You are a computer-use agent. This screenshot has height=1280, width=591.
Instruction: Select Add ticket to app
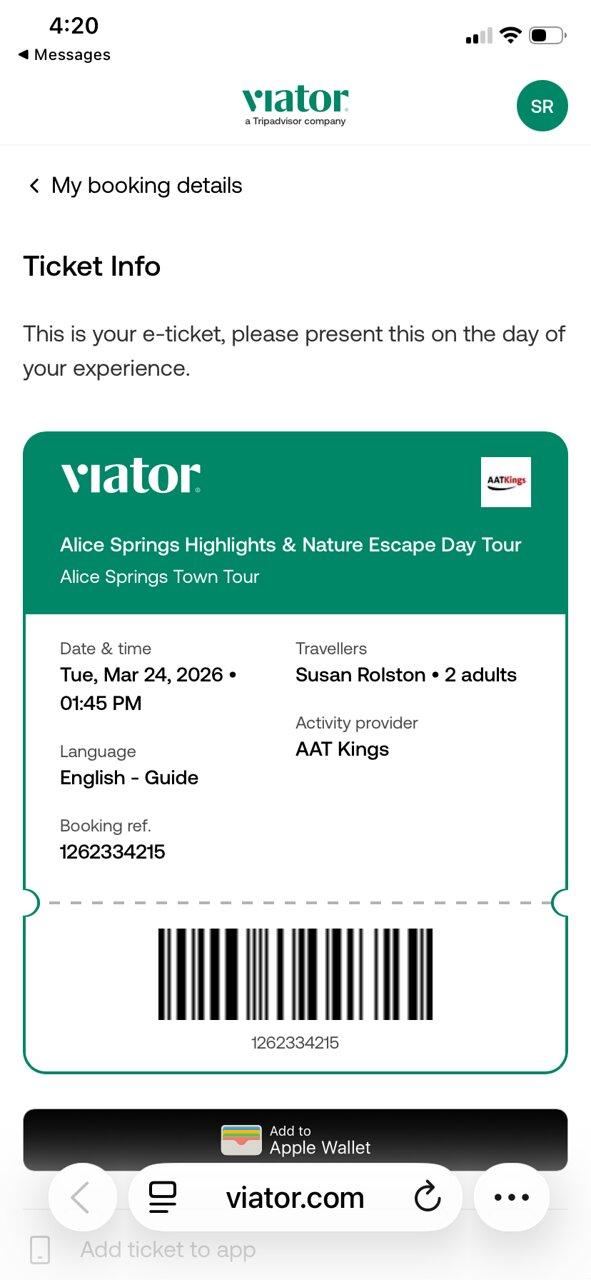pyautogui.click(x=168, y=1249)
